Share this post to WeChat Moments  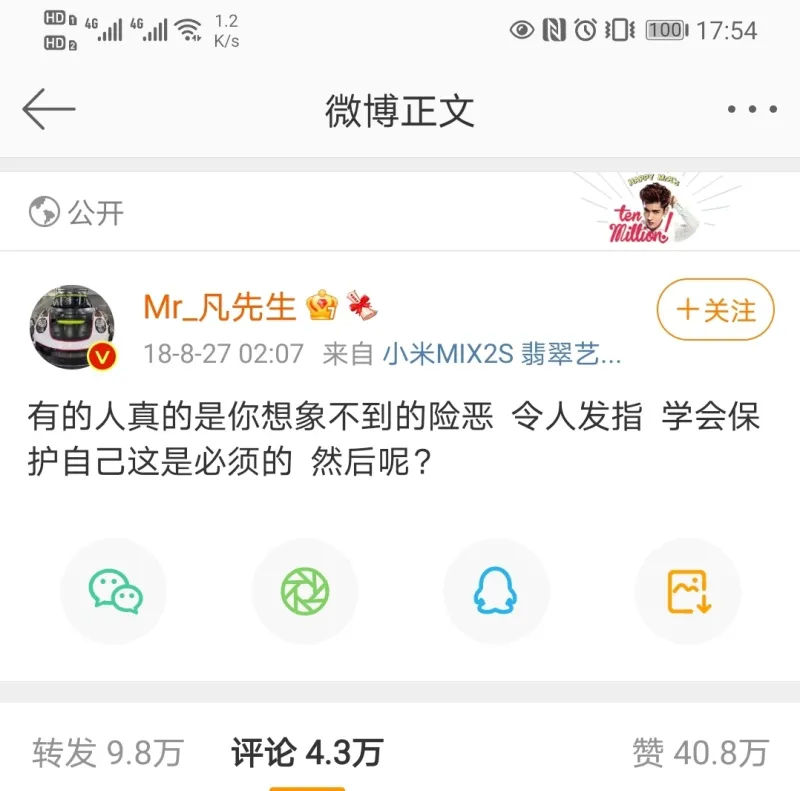[305, 591]
